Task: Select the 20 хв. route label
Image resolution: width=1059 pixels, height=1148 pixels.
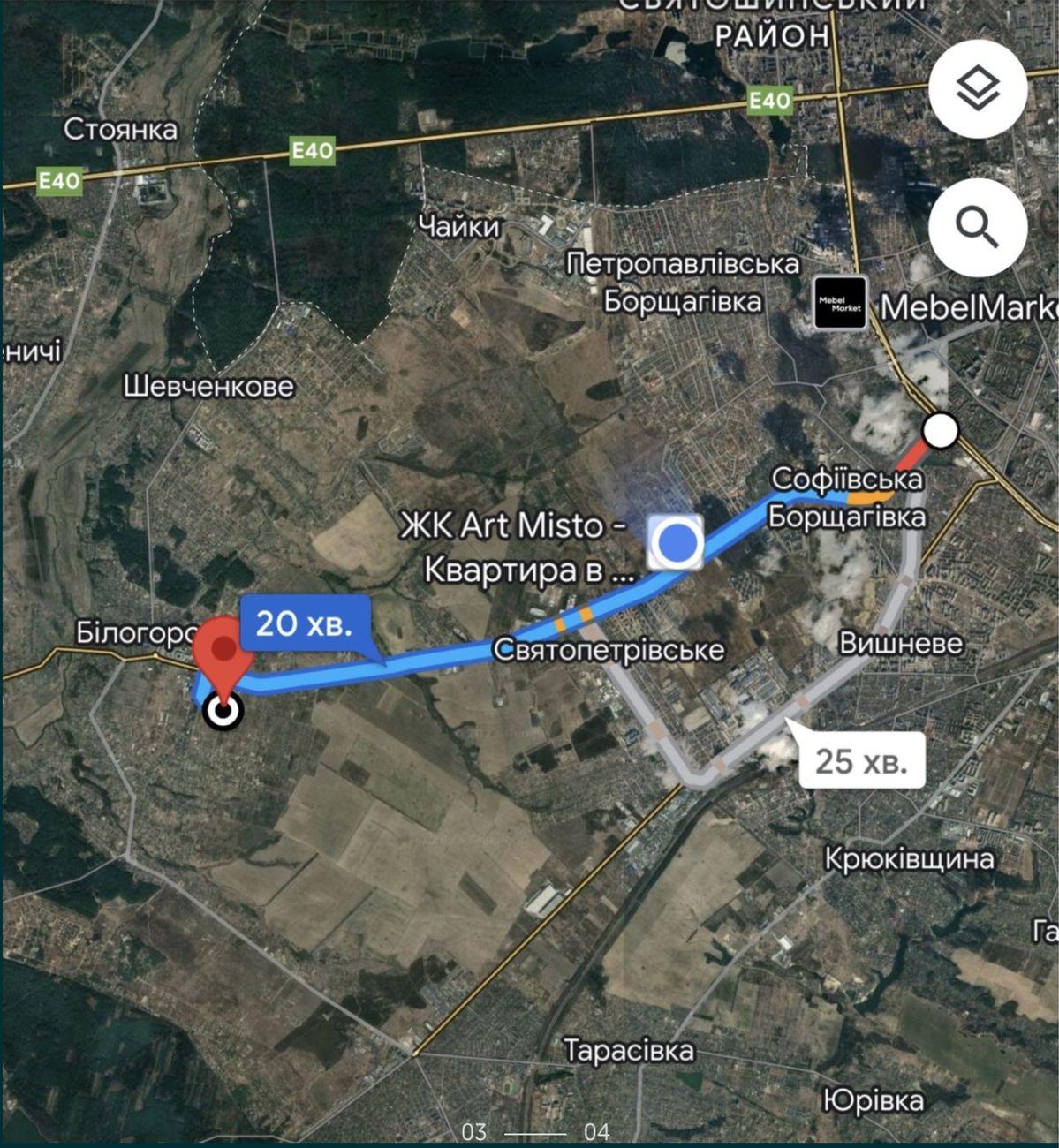Action: click(305, 624)
